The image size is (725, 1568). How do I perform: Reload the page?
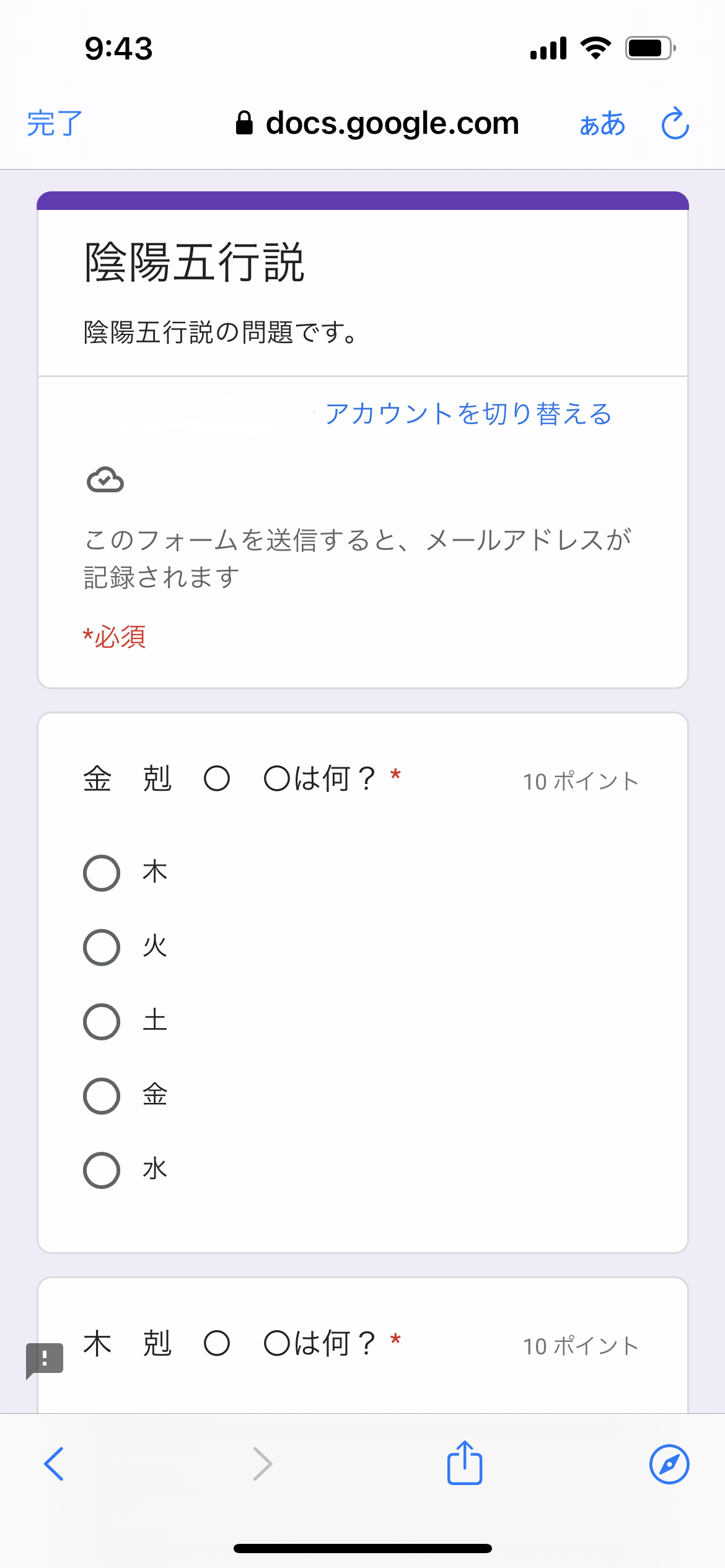click(675, 123)
